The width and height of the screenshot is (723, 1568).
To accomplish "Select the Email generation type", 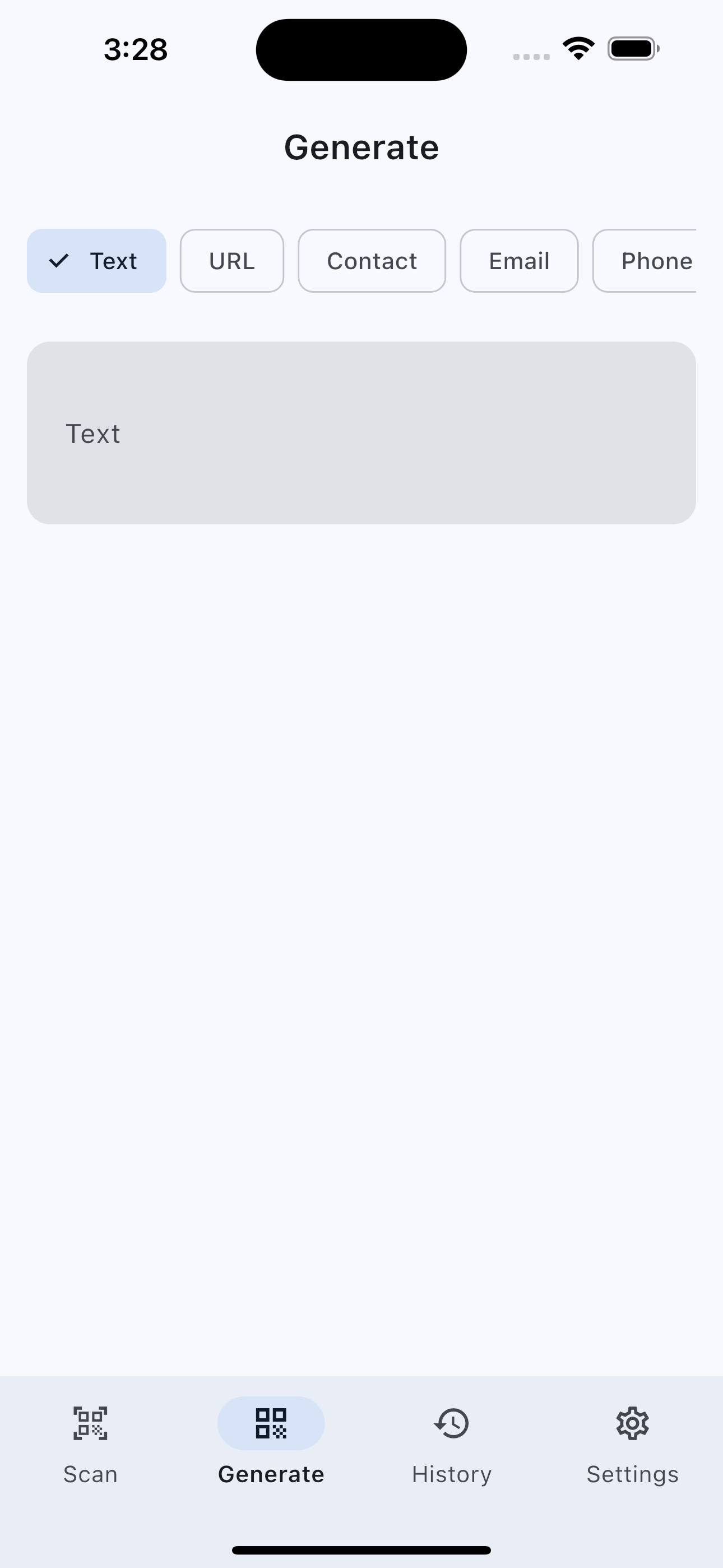I will tap(519, 261).
